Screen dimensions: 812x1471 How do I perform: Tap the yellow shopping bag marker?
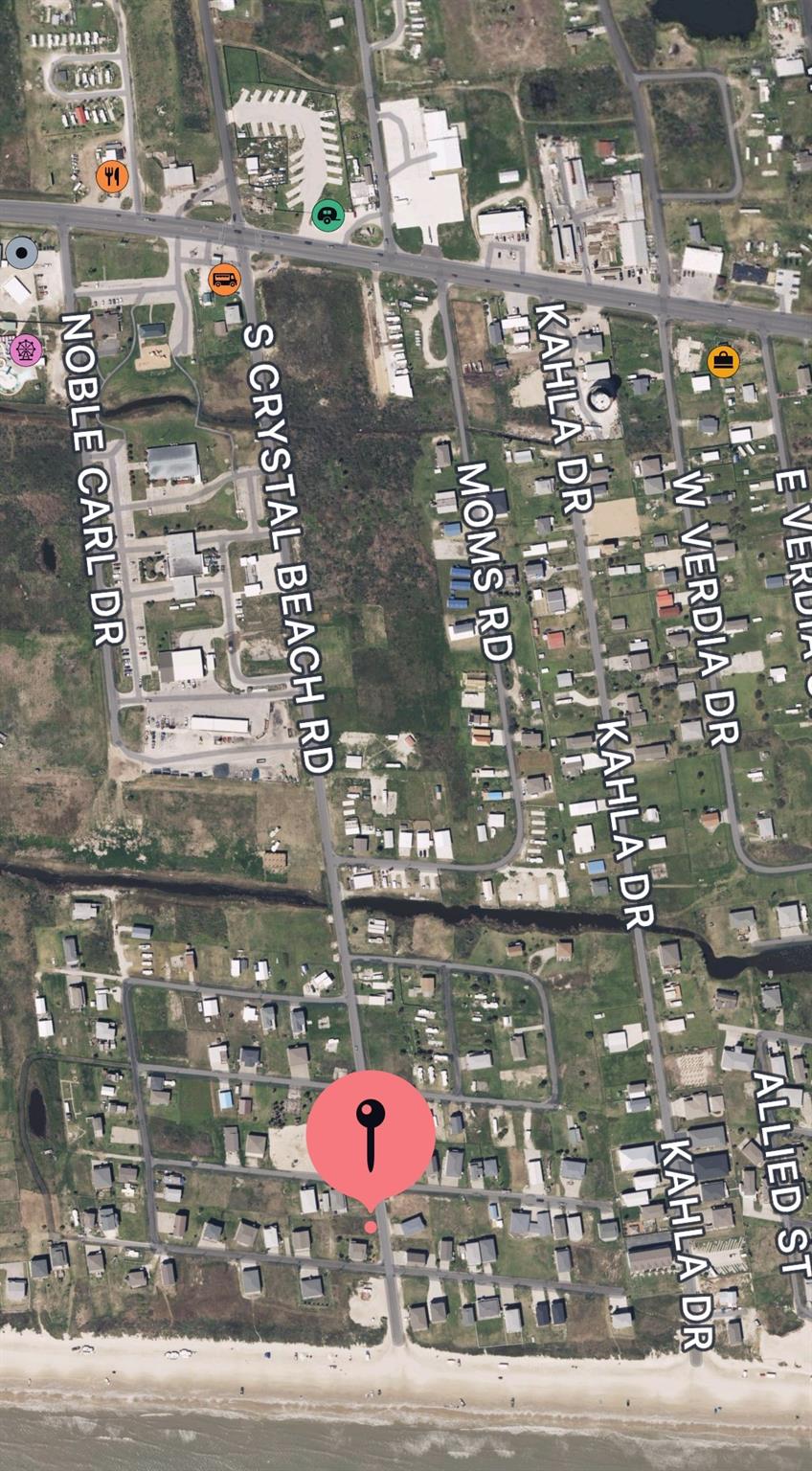[x=723, y=361]
